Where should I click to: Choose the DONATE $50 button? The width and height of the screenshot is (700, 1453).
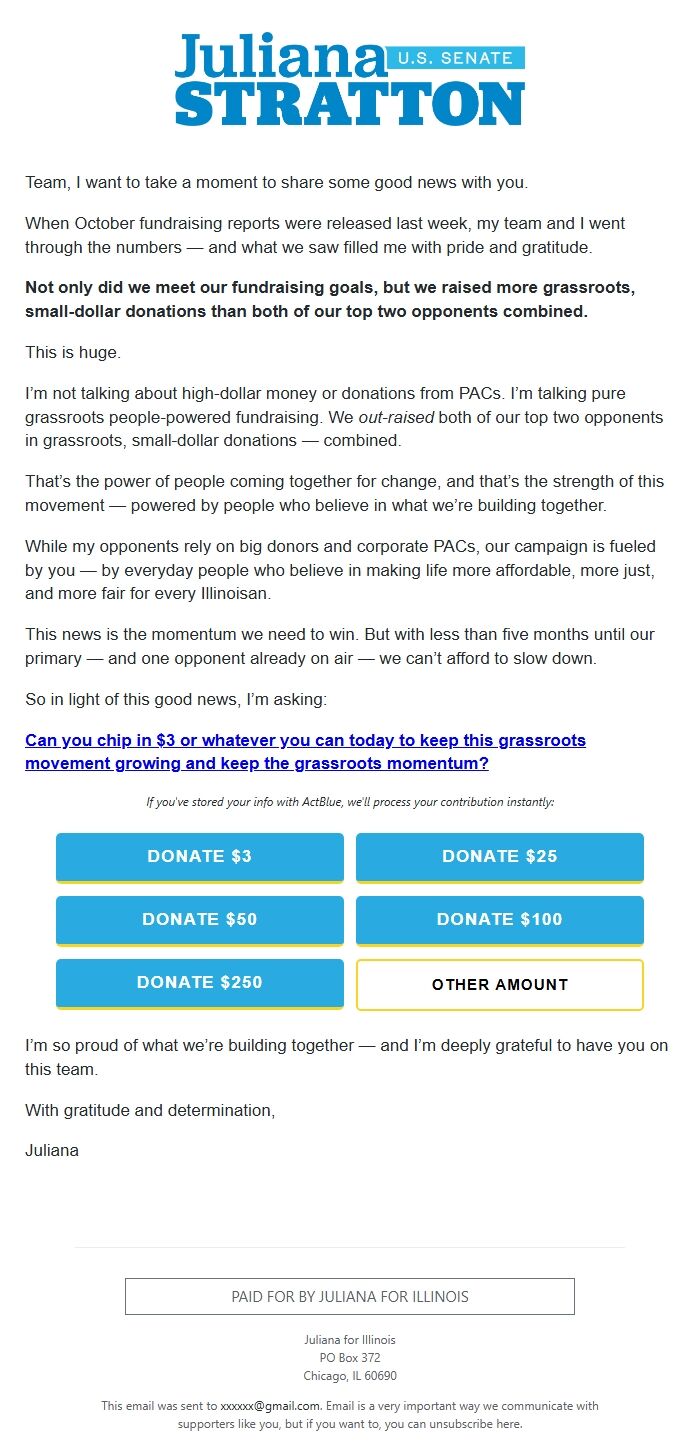pyautogui.click(x=199, y=920)
